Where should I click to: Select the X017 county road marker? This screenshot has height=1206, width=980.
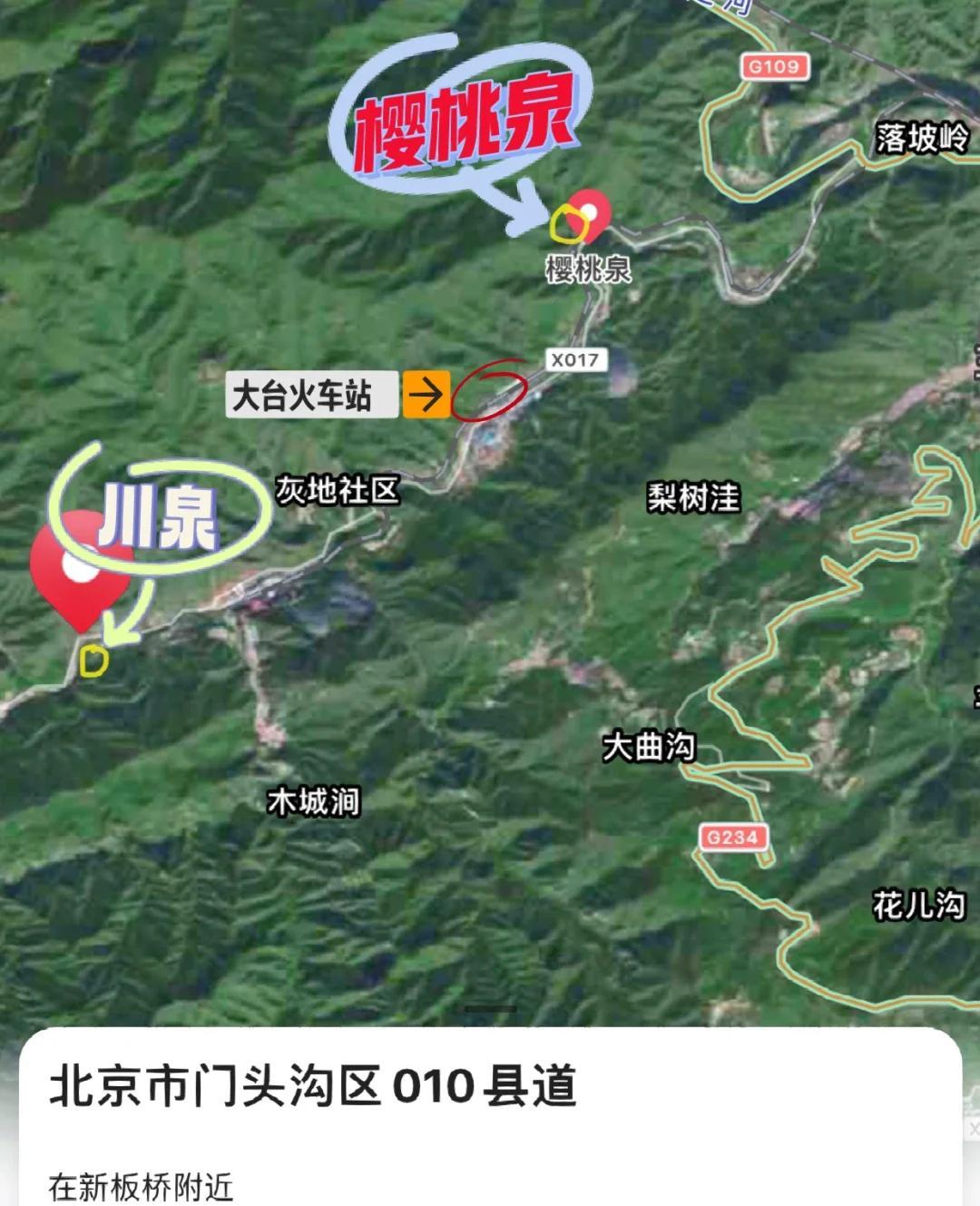(x=575, y=359)
